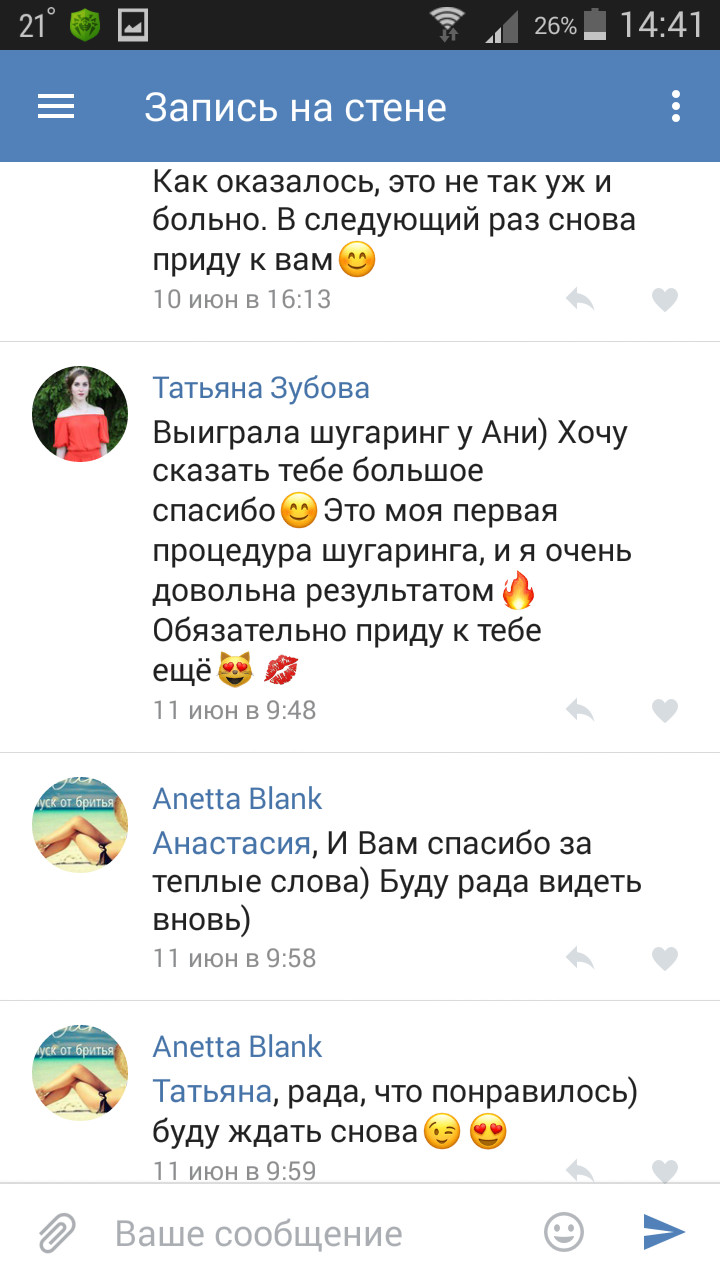
Task: Open the overflow menu in app bar
Action: [676, 107]
